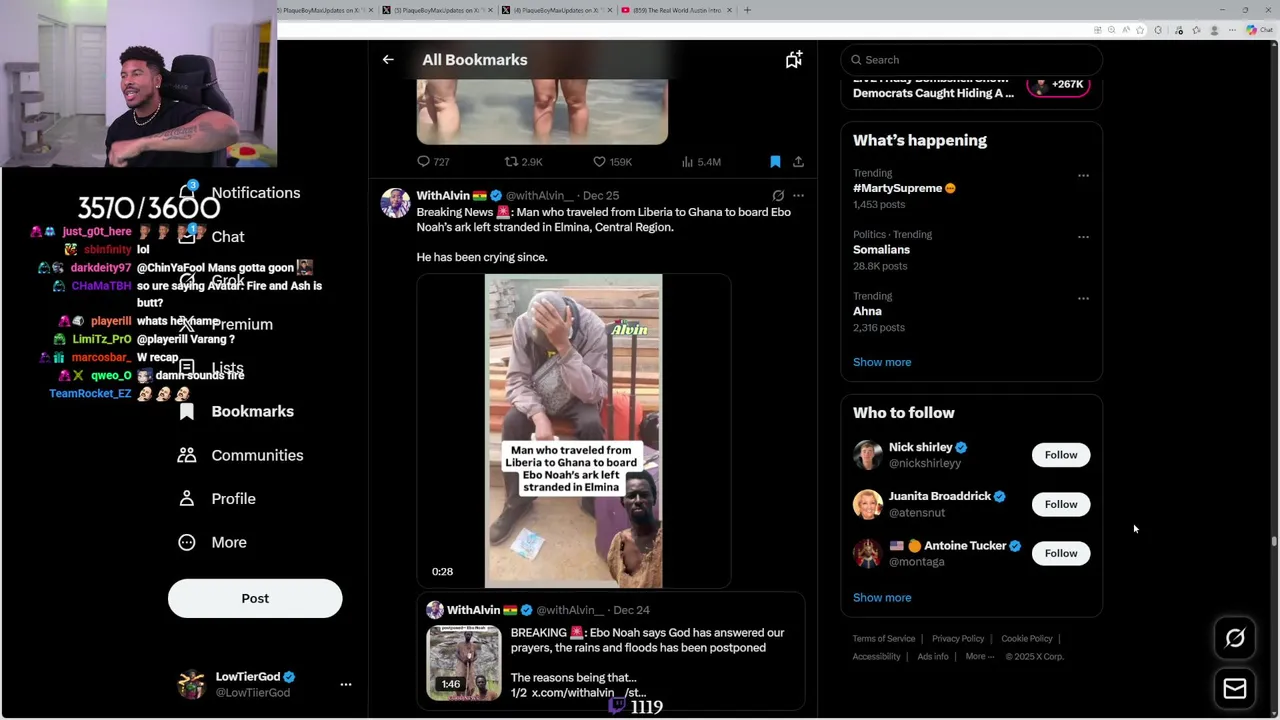
Task: Play WithAlvin's stranded man video
Action: 573,430
